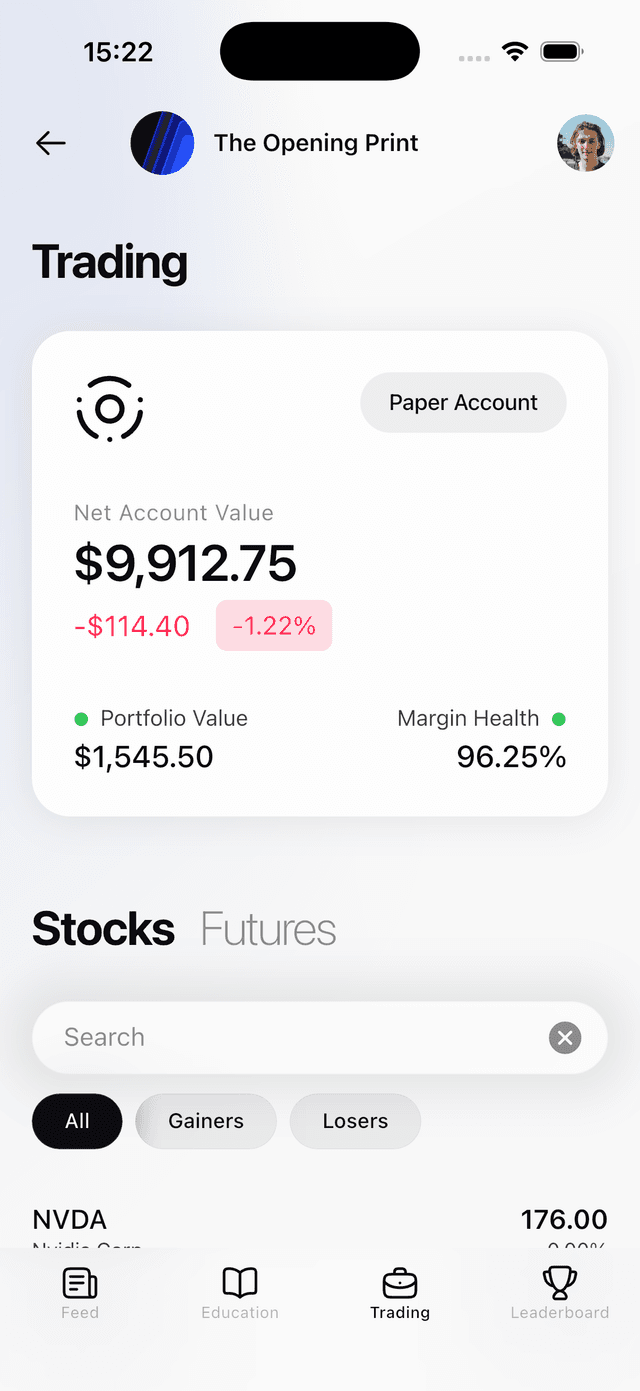Select the All filter chip

(77, 1121)
